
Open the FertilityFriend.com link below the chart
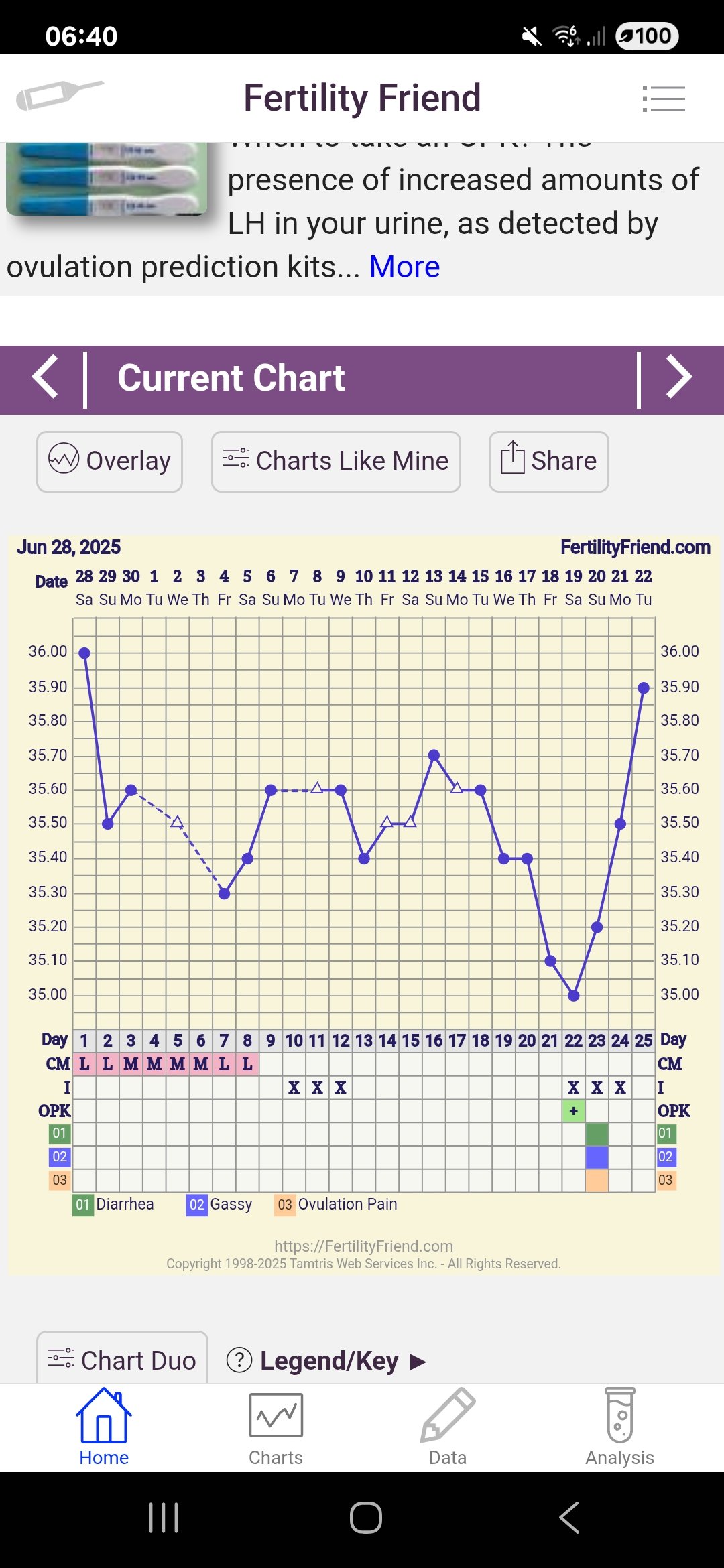coord(363,1246)
